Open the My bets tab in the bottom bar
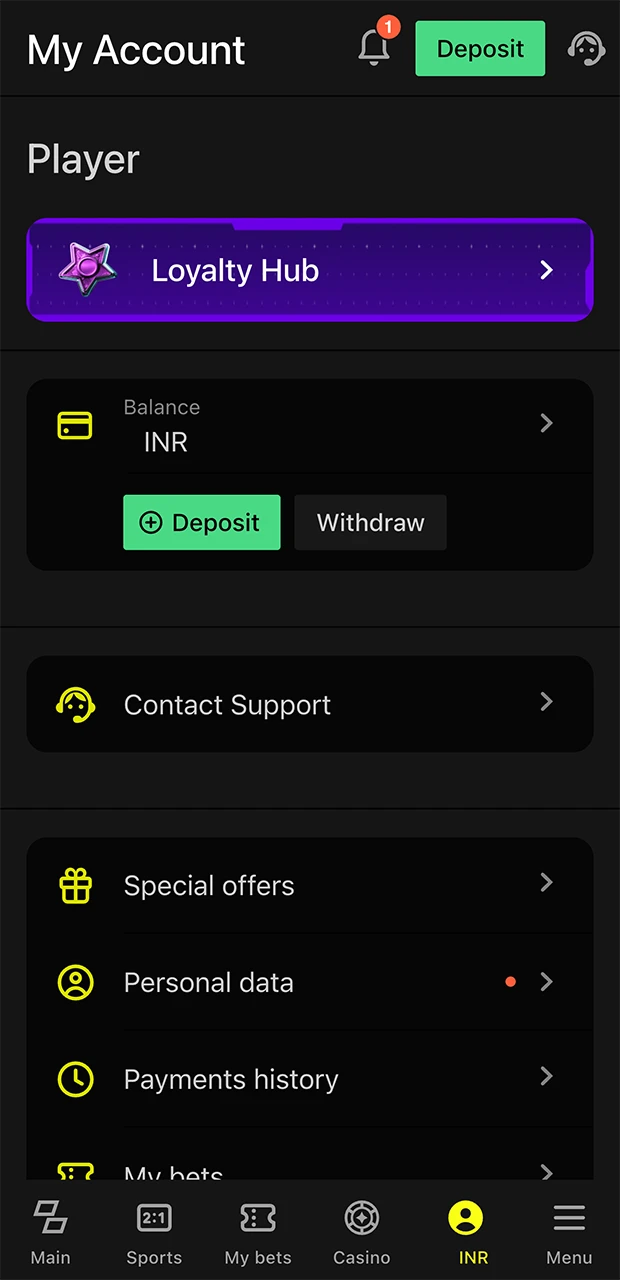This screenshot has height=1280, width=620. pyautogui.click(x=258, y=1232)
